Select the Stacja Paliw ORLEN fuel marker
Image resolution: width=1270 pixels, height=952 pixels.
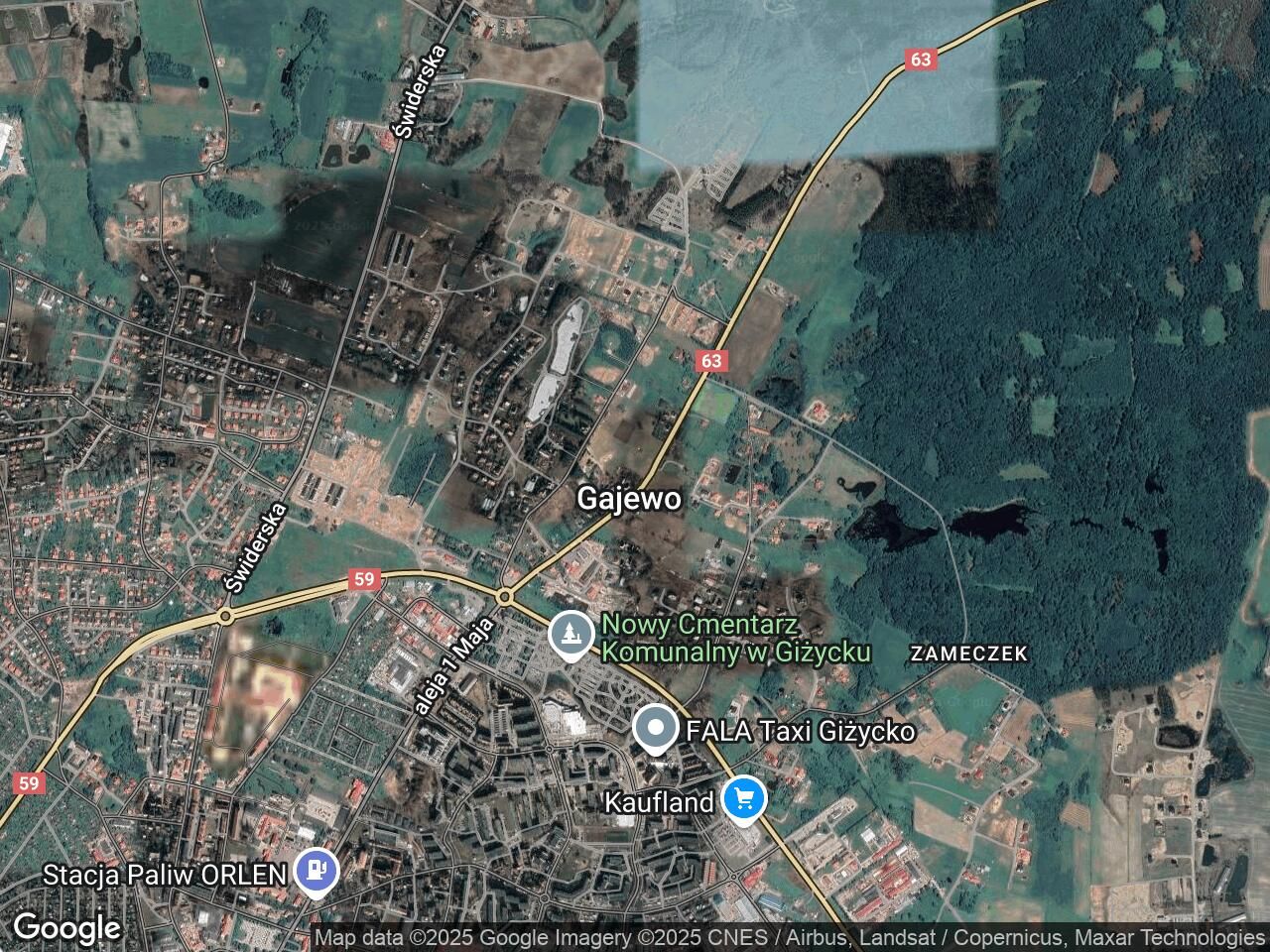tap(317, 872)
